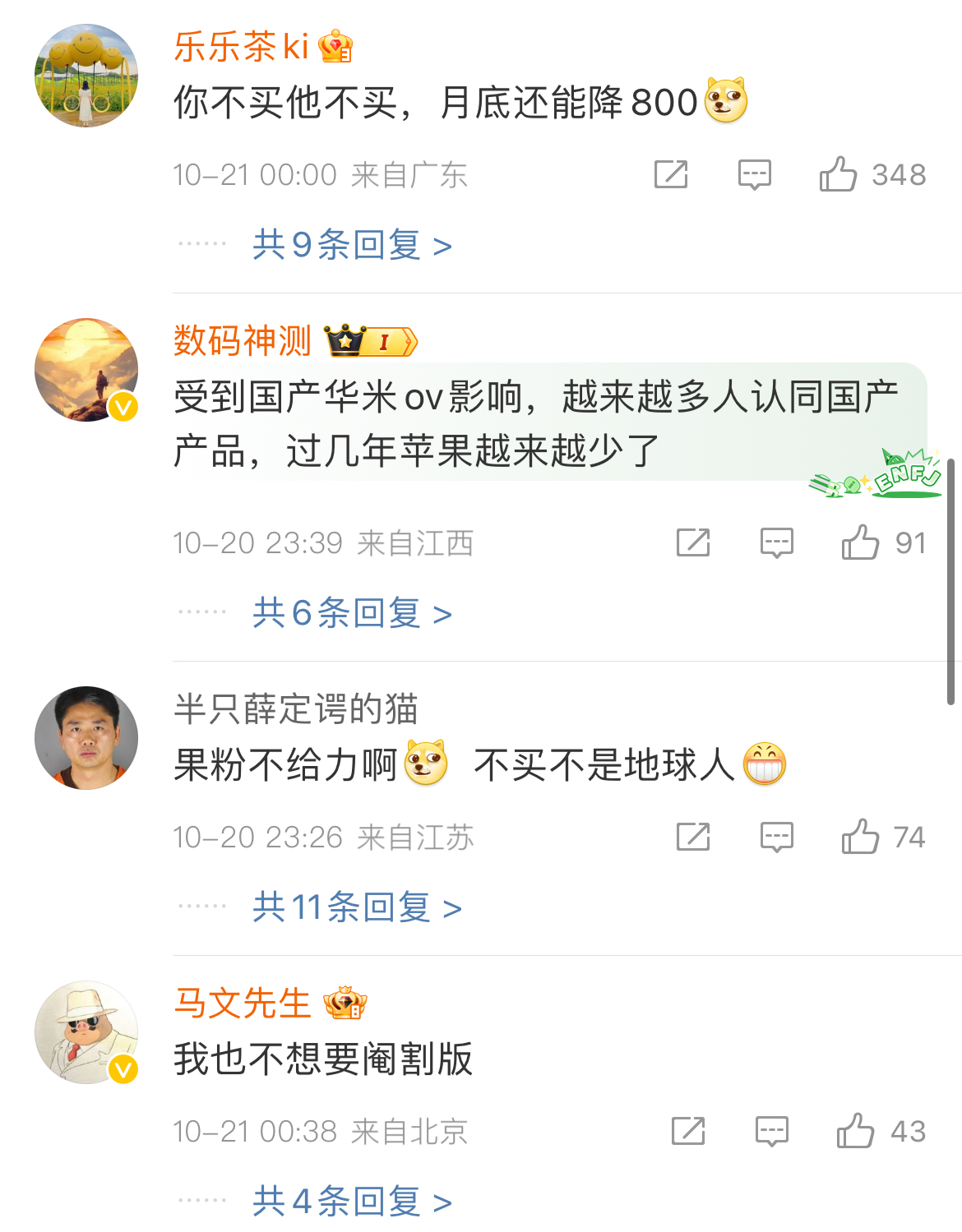Screen dimensions: 962x1232
Task: Show the 11 replies thread
Action: click(x=357, y=907)
